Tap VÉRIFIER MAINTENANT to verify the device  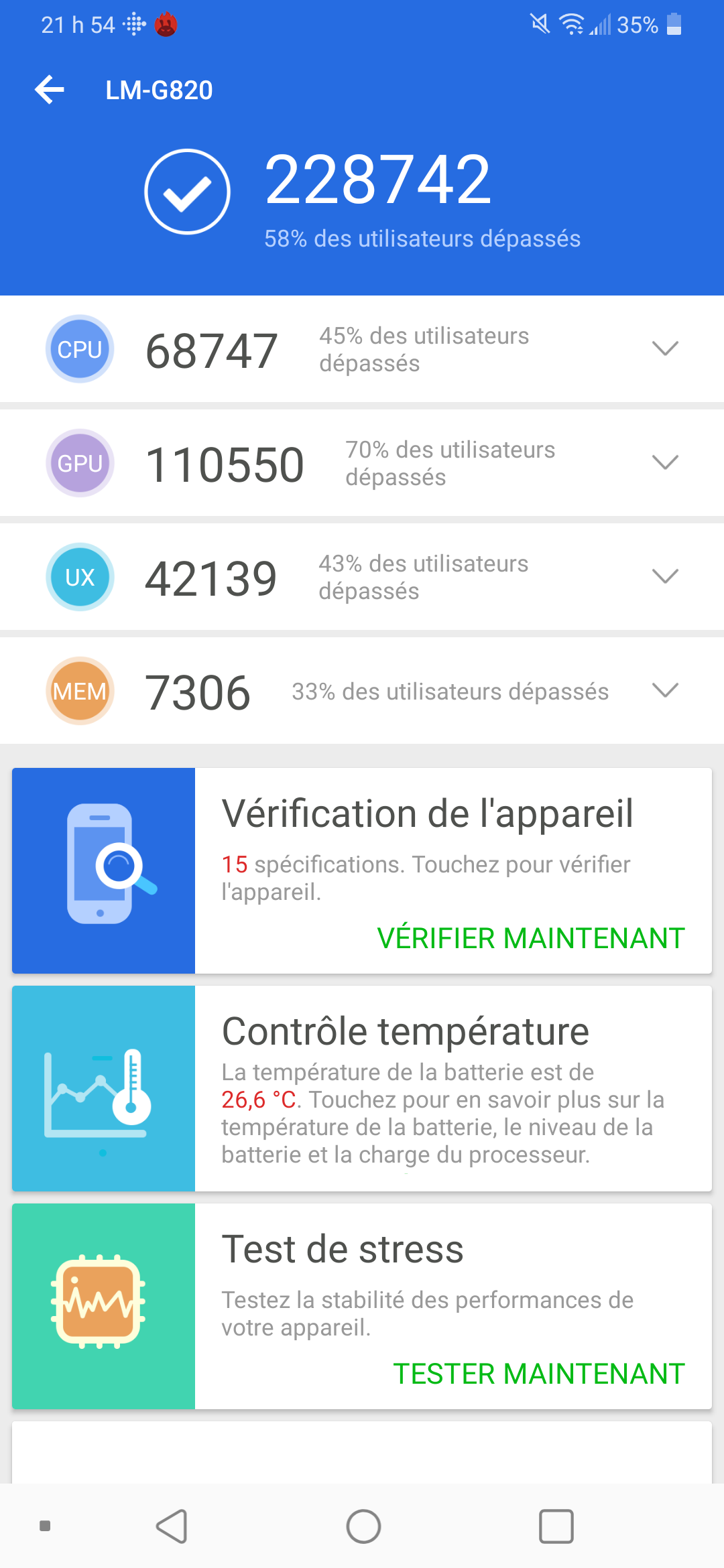click(530, 938)
